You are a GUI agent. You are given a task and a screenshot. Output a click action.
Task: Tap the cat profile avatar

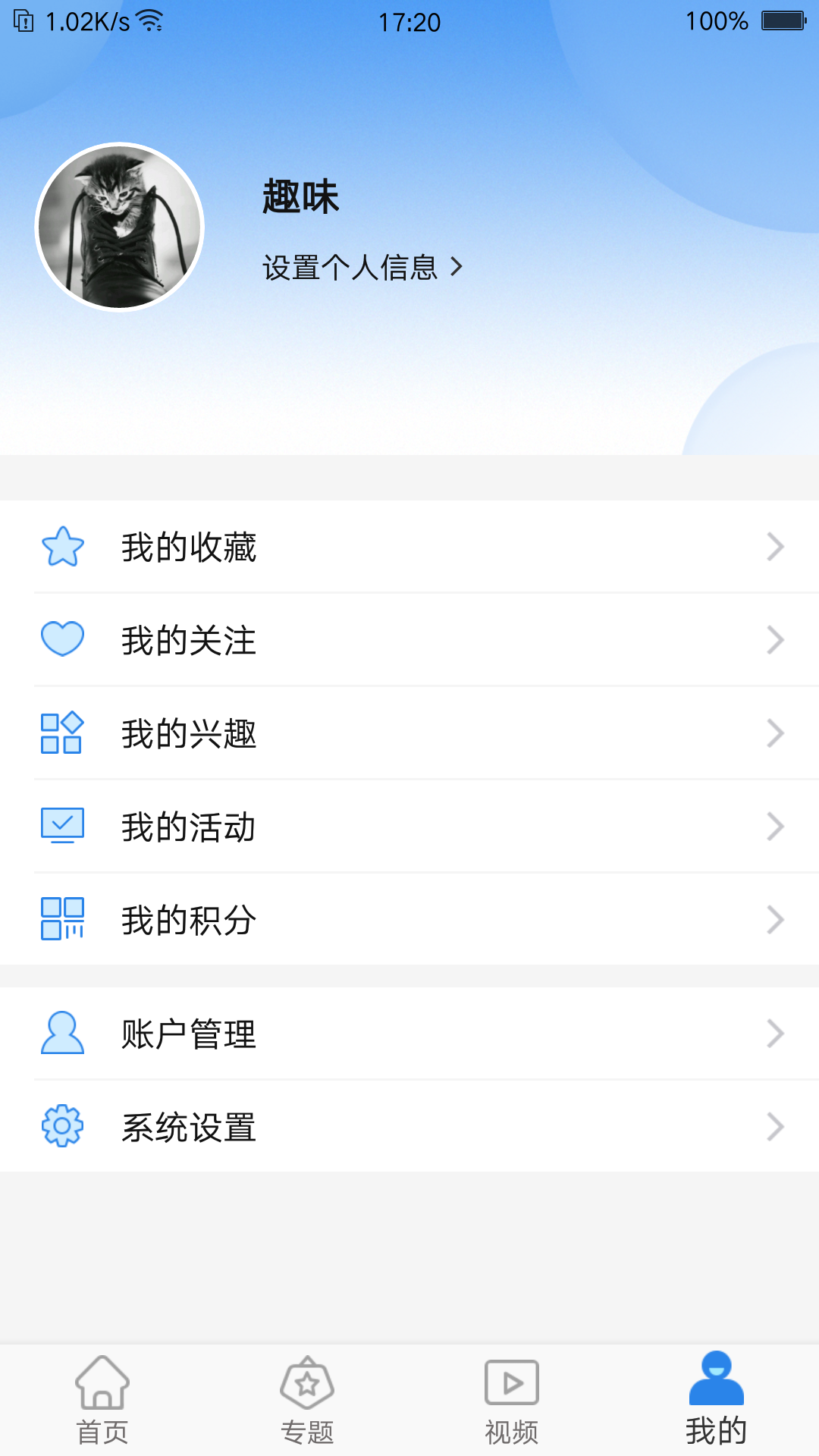(x=120, y=227)
